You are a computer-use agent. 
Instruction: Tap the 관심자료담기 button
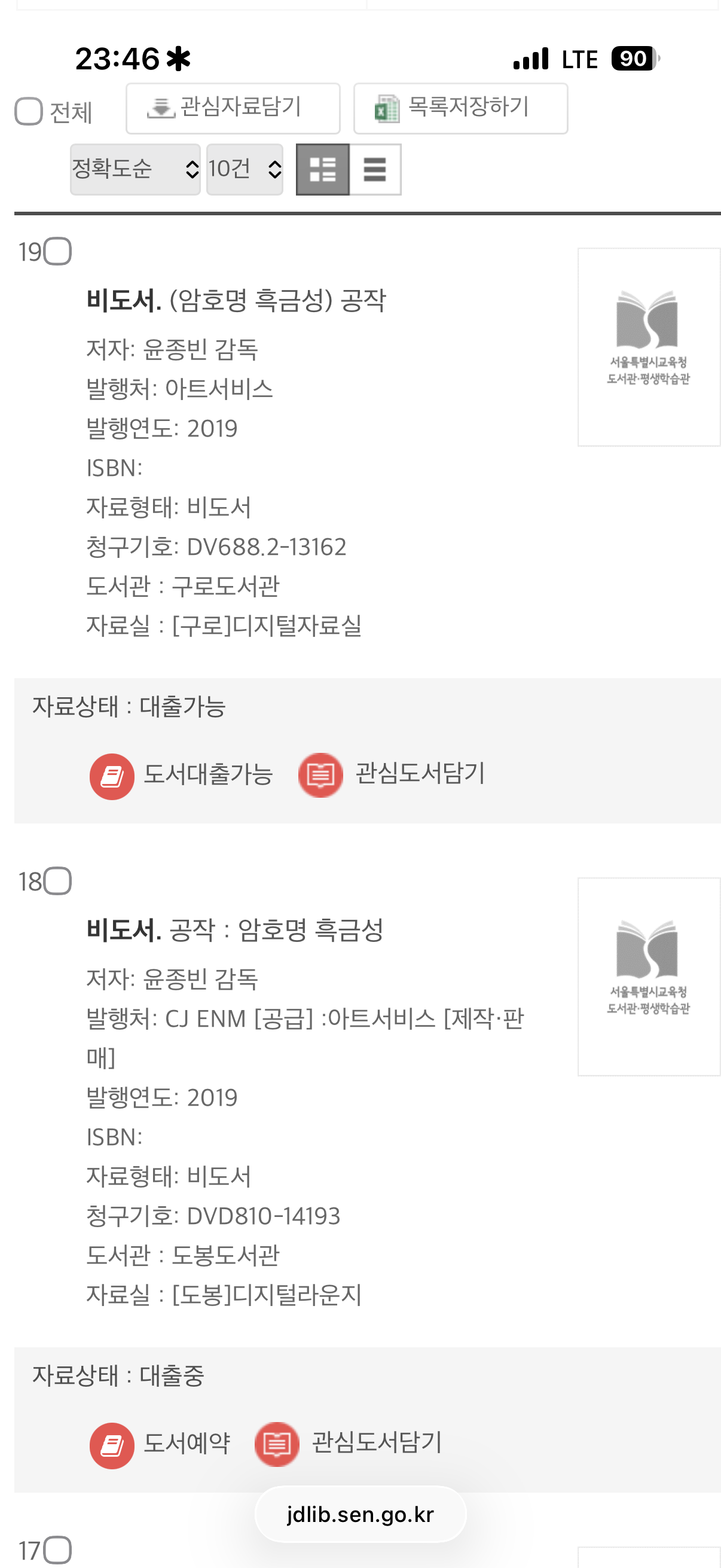click(233, 108)
